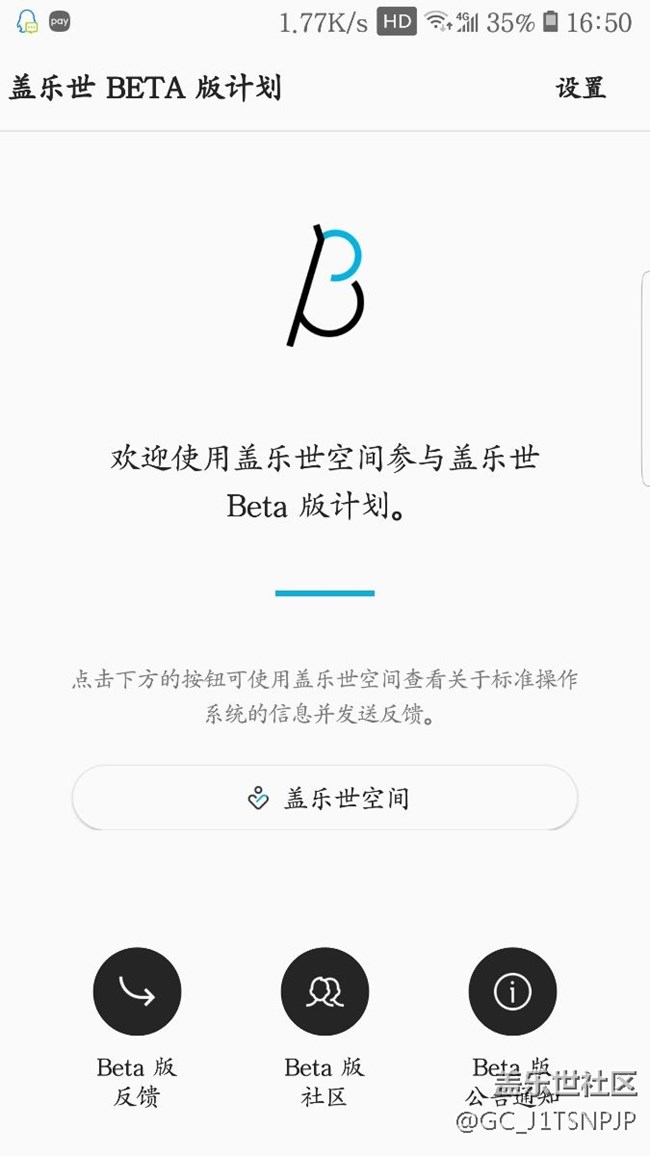The width and height of the screenshot is (650, 1156).
Task: View Beta 版公告通知
Action: [512, 992]
